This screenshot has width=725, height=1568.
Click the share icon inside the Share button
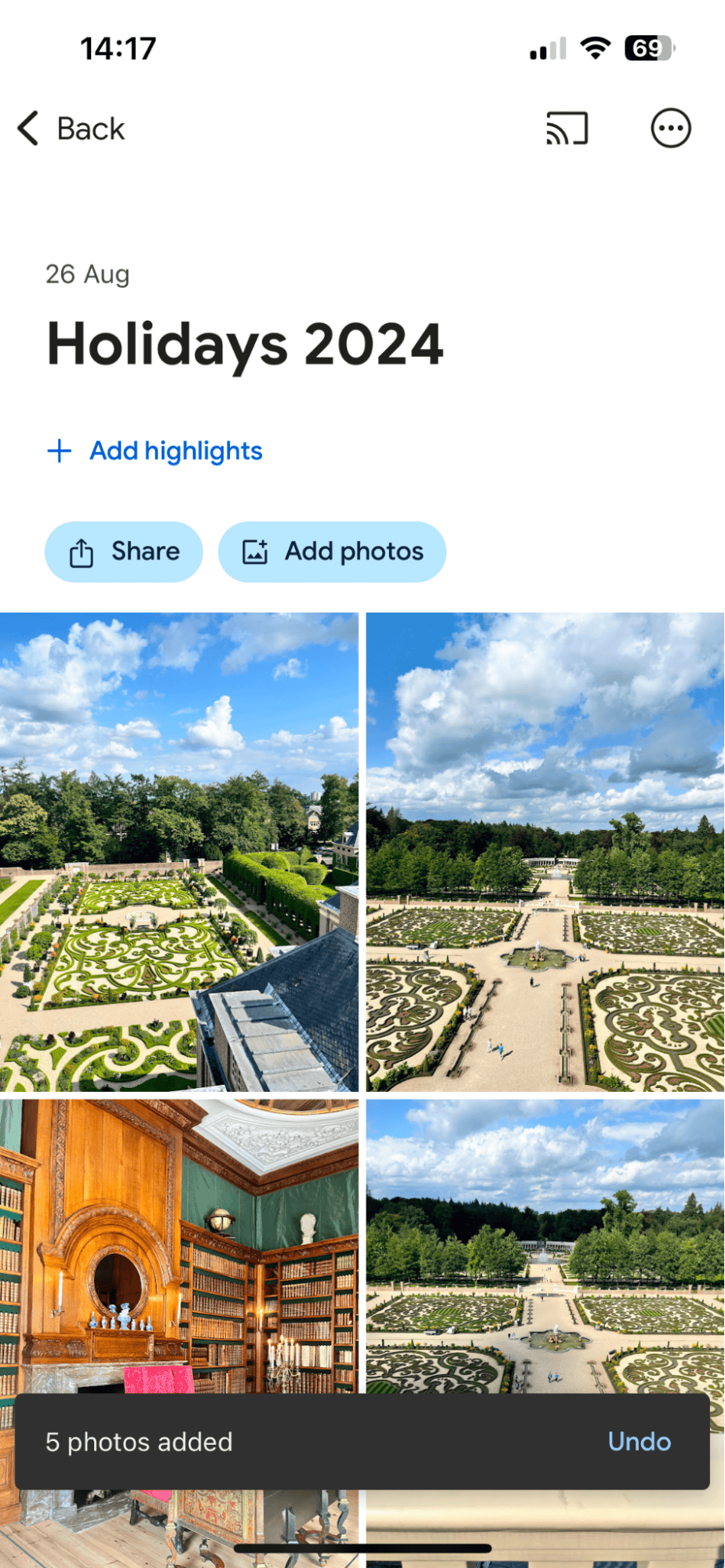pos(82,551)
